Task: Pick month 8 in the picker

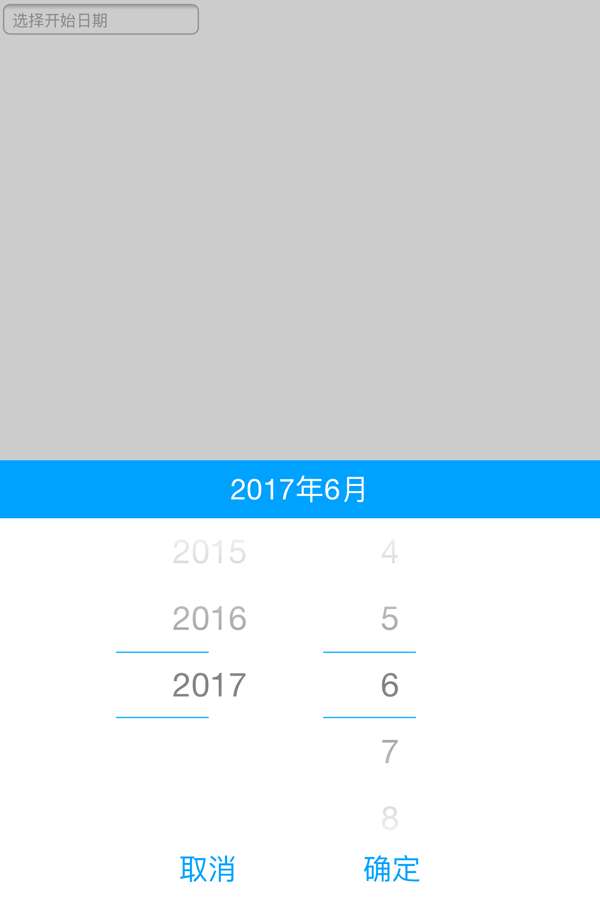Action: pos(389,818)
